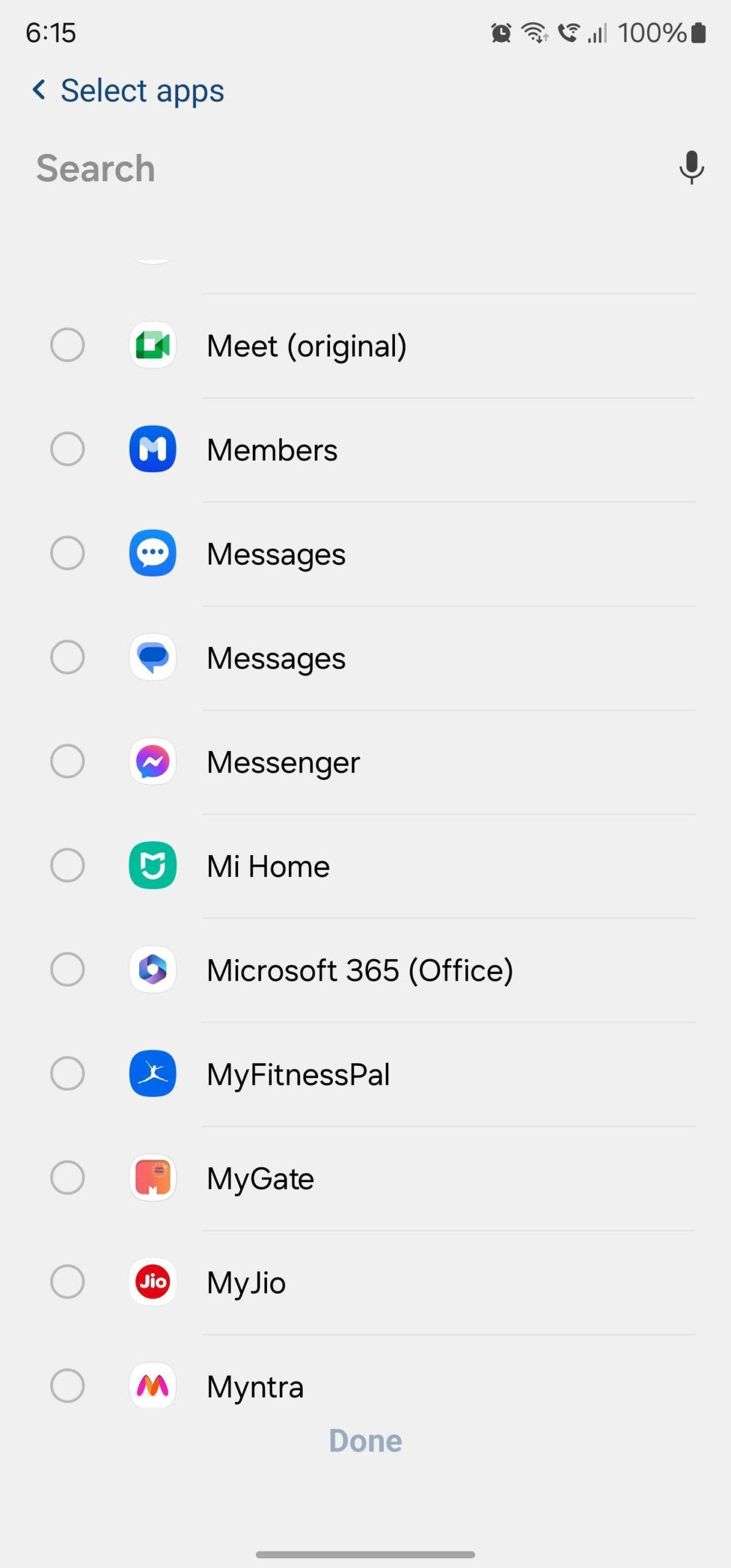Select Messages with the white icon
This screenshot has width=731, height=1568.
[67, 657]
